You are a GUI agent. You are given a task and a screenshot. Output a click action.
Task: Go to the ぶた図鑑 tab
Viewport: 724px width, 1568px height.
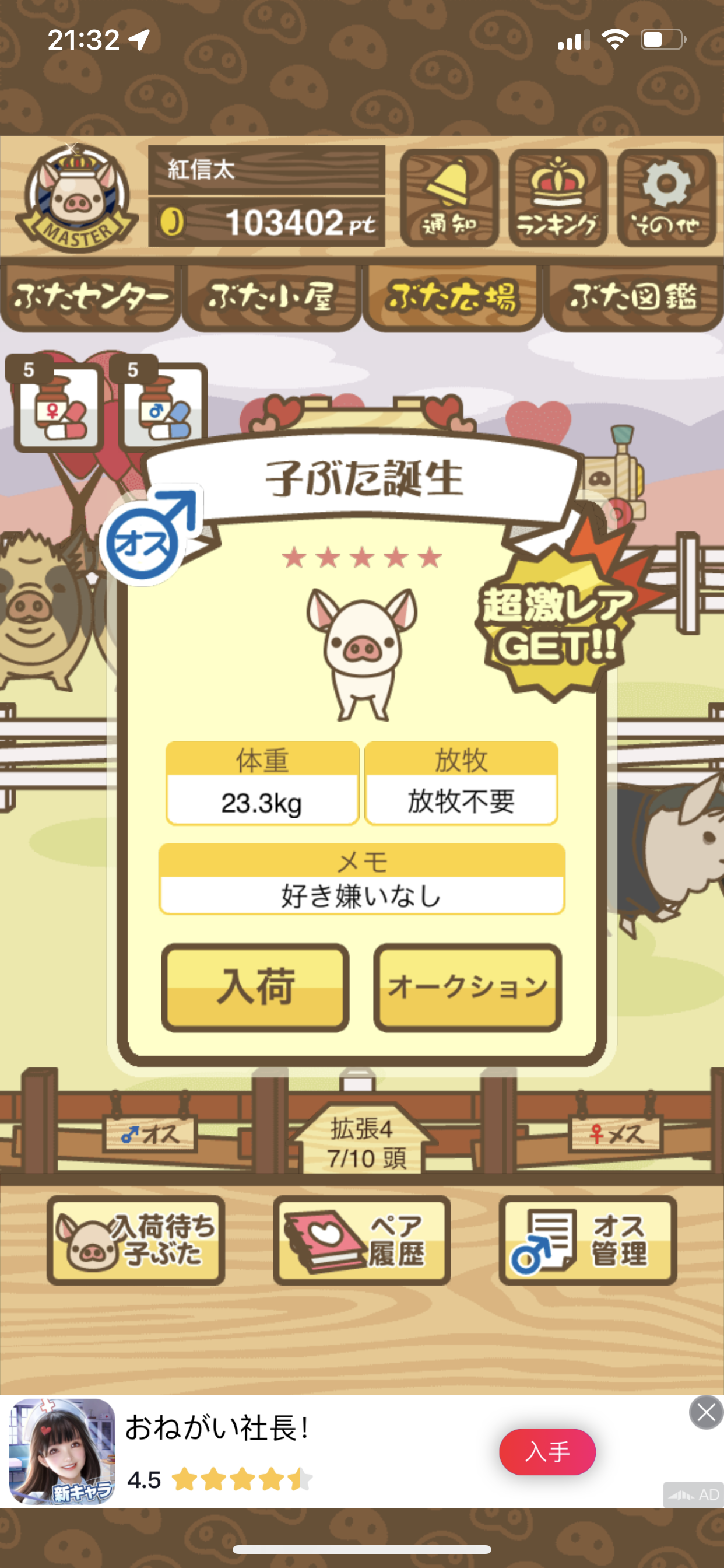pyautogui.click(x=632, y=297)
